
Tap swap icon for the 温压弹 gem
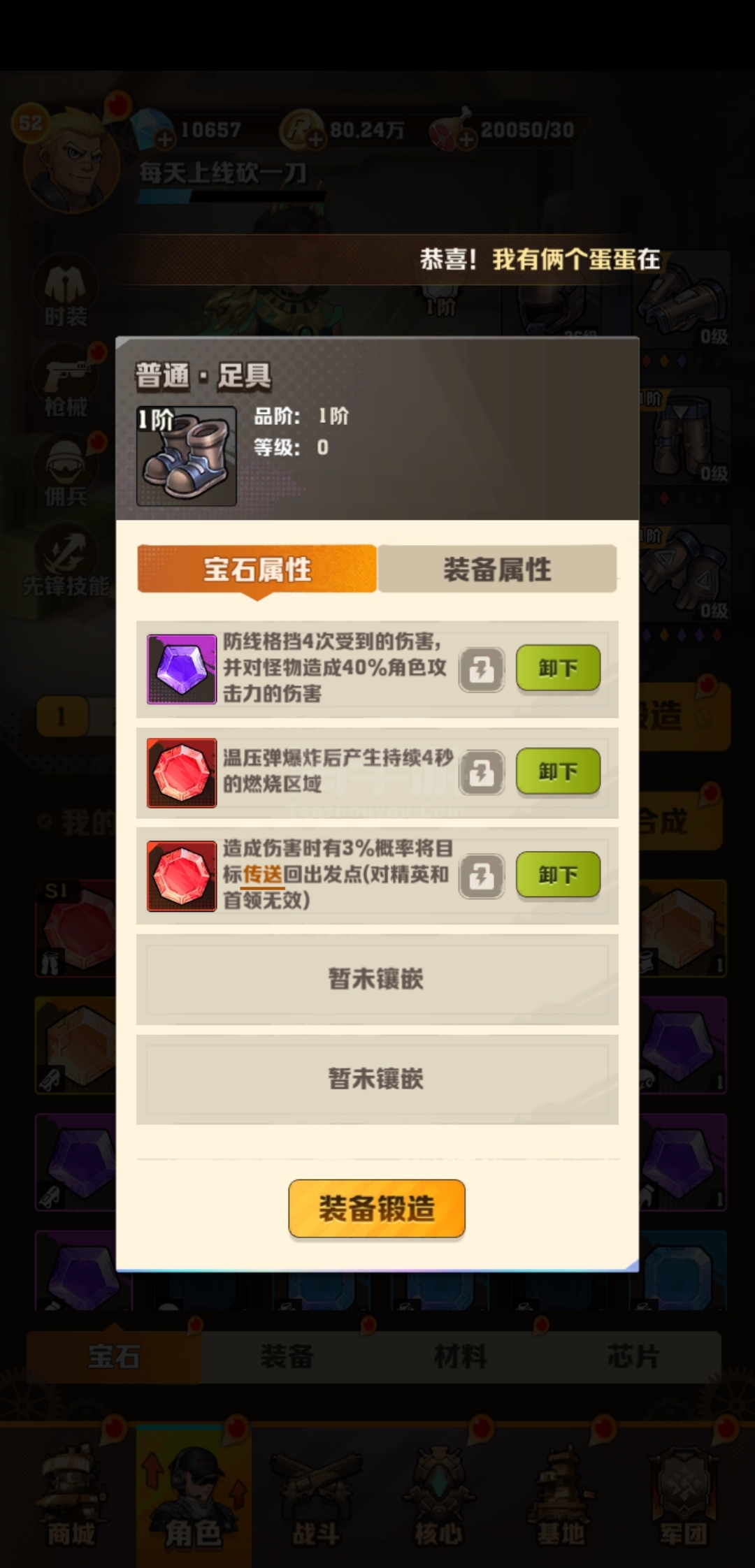[x=482, y=773]
